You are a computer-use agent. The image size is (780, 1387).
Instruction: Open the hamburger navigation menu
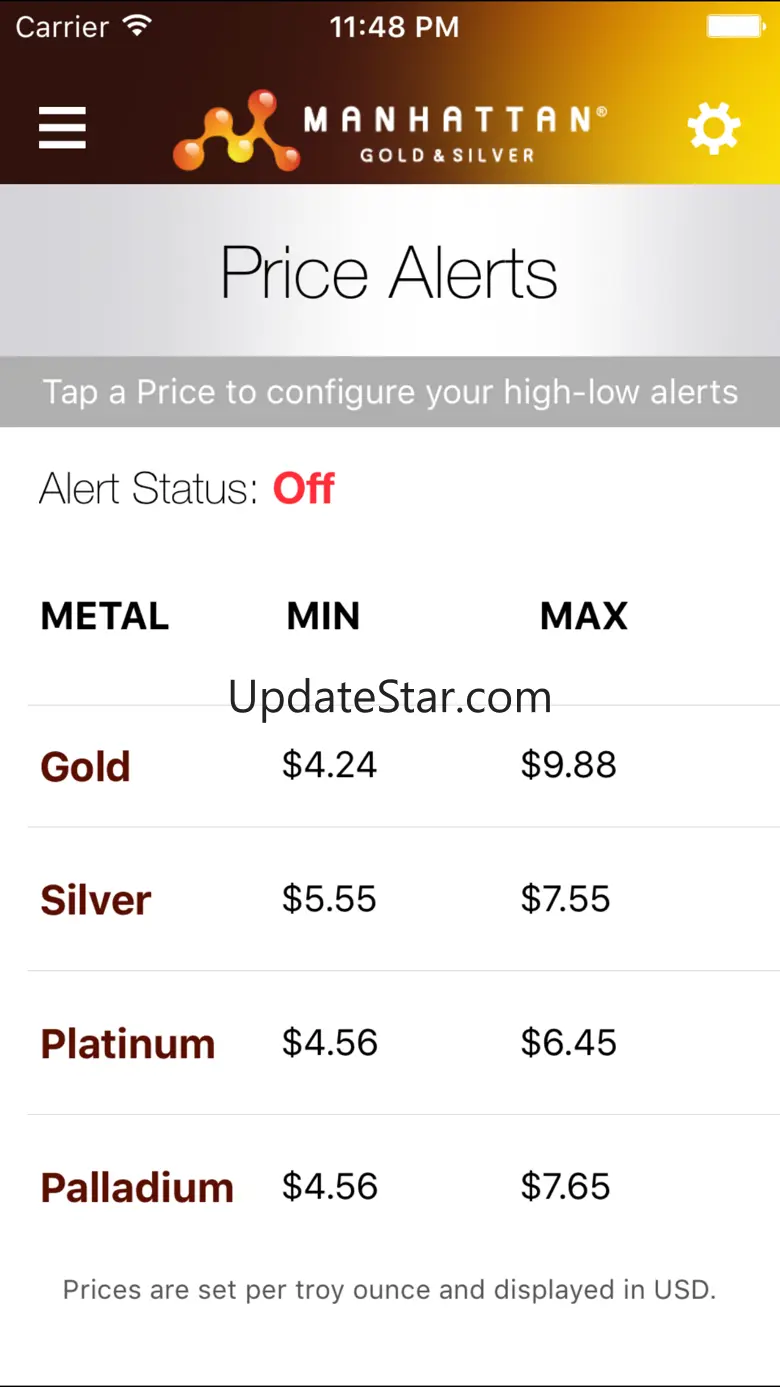click(62, 128)
